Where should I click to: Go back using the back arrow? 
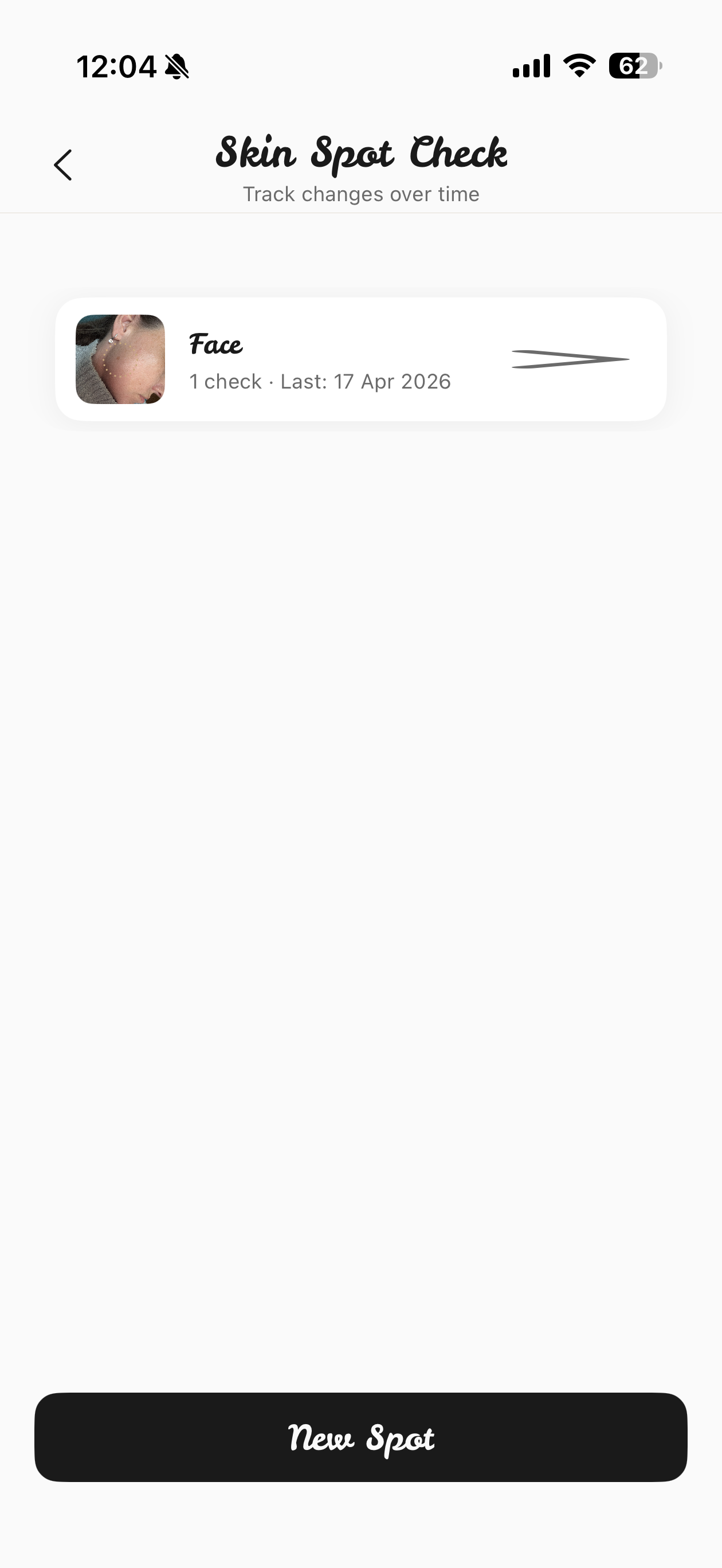pyautogui.click(x=62, y=165)
